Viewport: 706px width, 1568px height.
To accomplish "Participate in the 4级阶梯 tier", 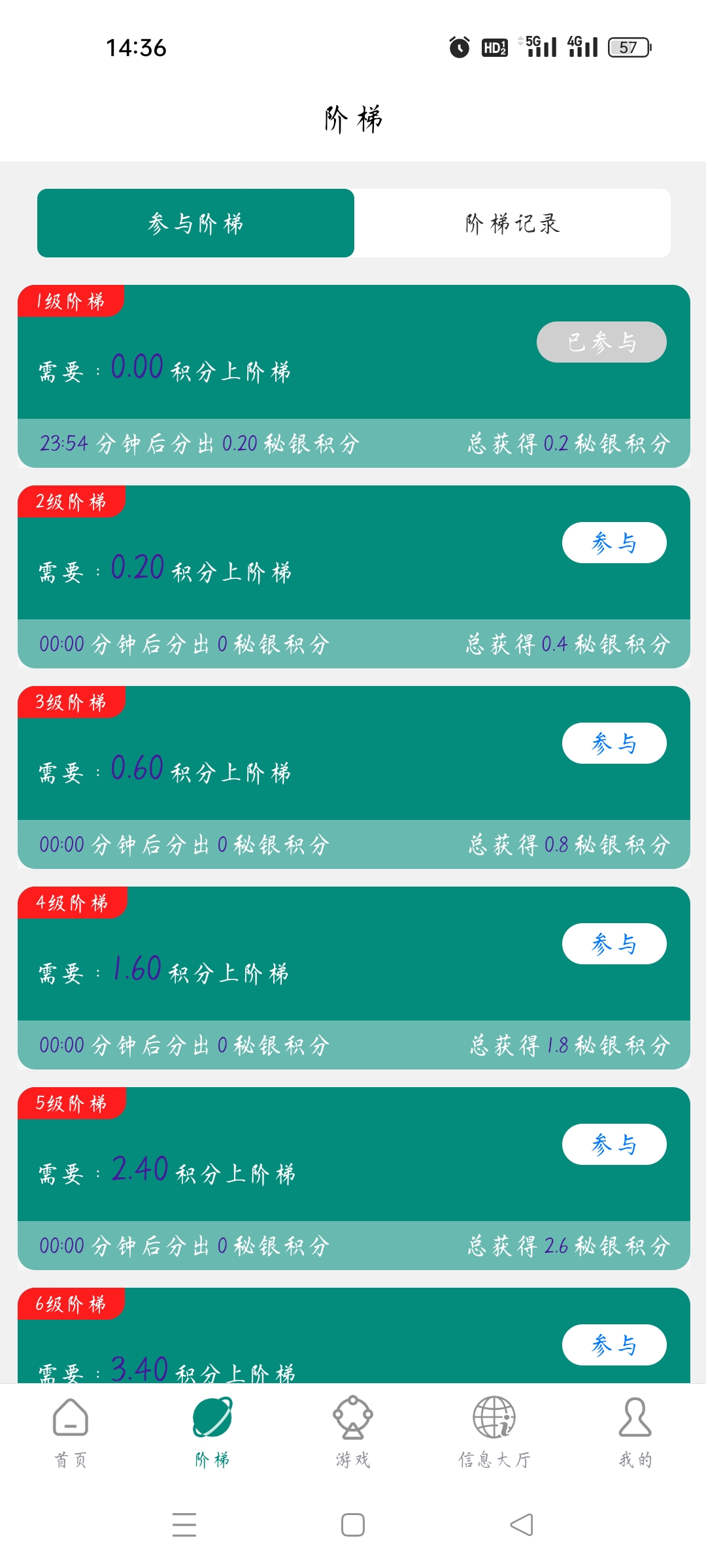I will [x=614, y=943].
